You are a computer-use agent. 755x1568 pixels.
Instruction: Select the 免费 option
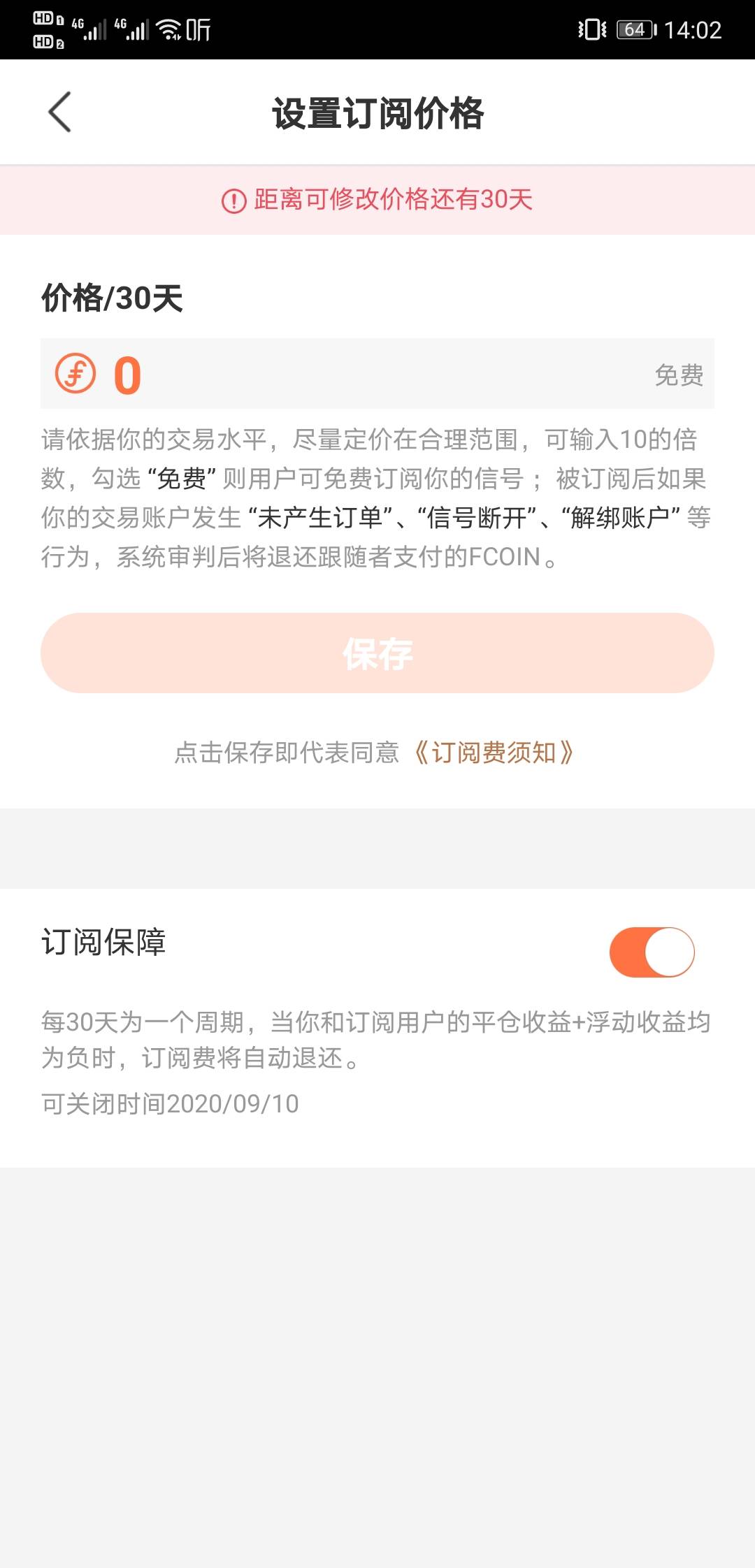[x=678, y=375]
